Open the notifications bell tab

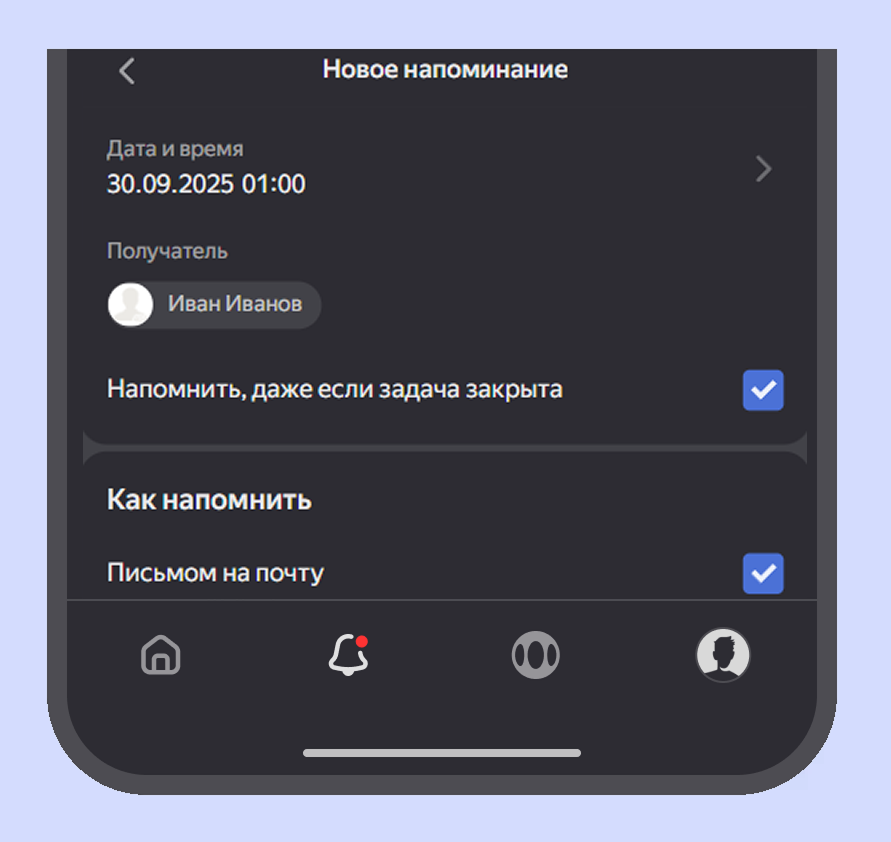click(348, 656)
